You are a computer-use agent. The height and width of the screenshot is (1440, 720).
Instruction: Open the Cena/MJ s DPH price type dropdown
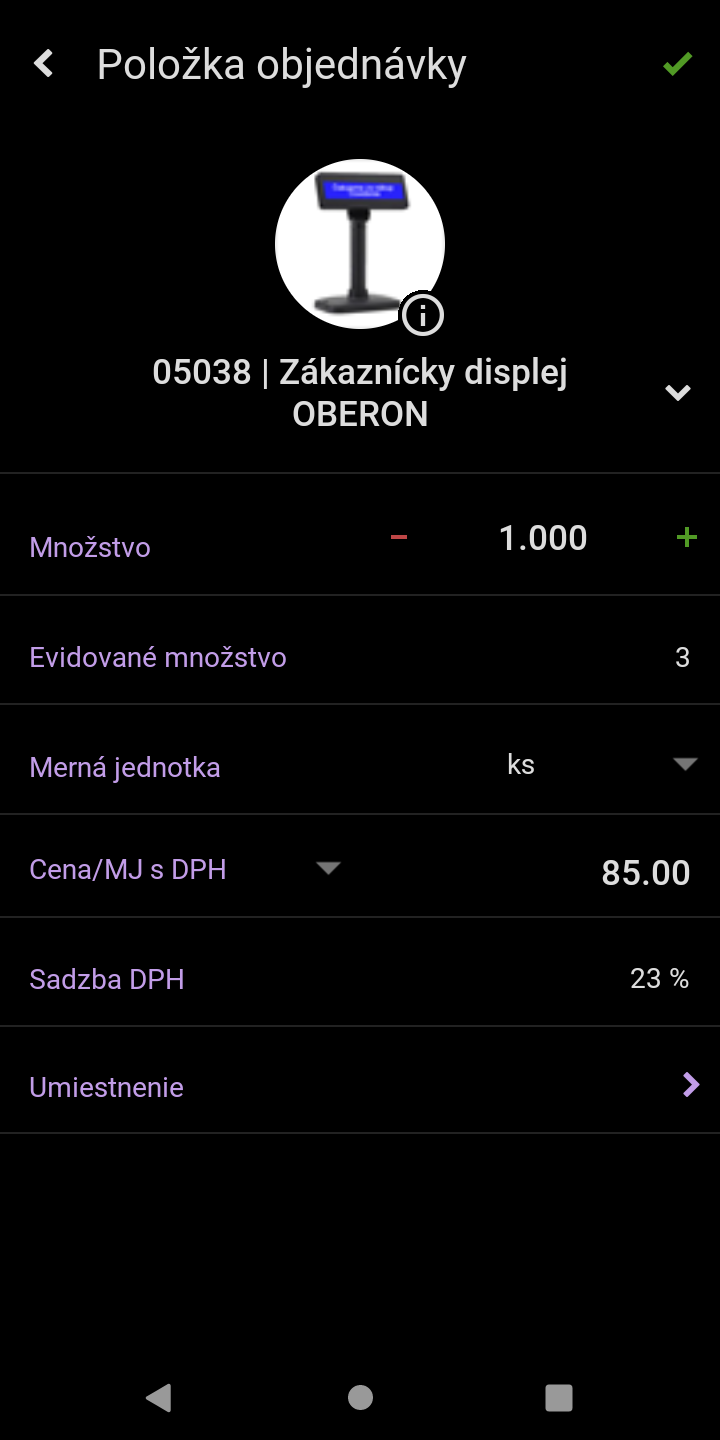[329, 869]
